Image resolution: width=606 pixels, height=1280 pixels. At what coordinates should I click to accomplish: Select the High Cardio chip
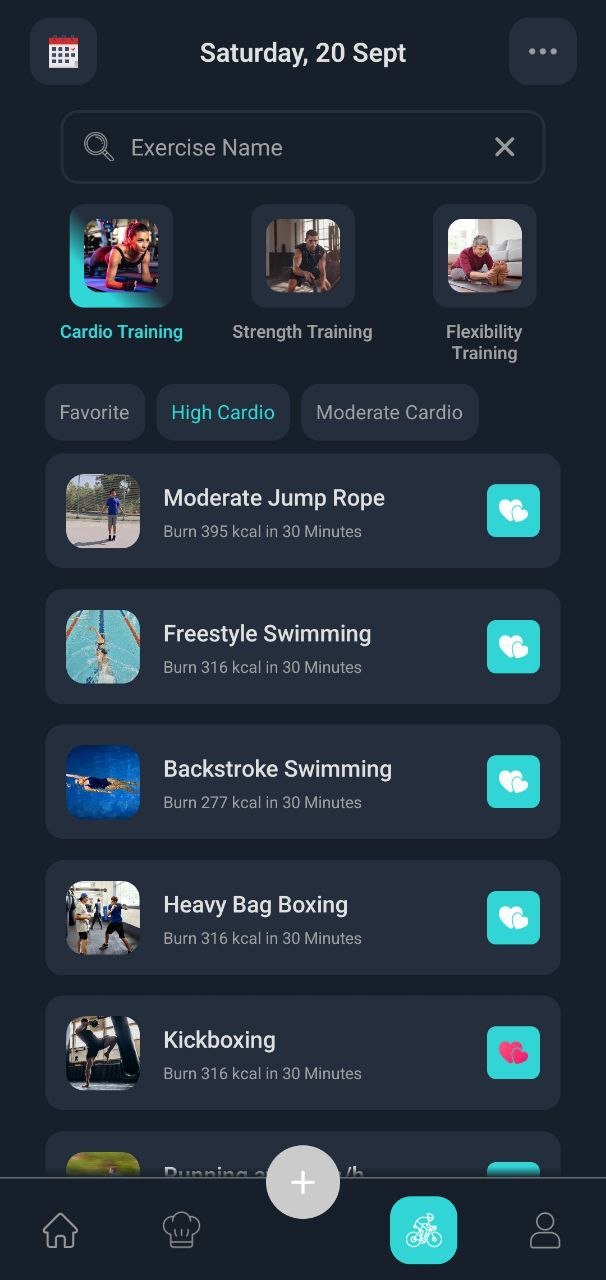(223, 412)
